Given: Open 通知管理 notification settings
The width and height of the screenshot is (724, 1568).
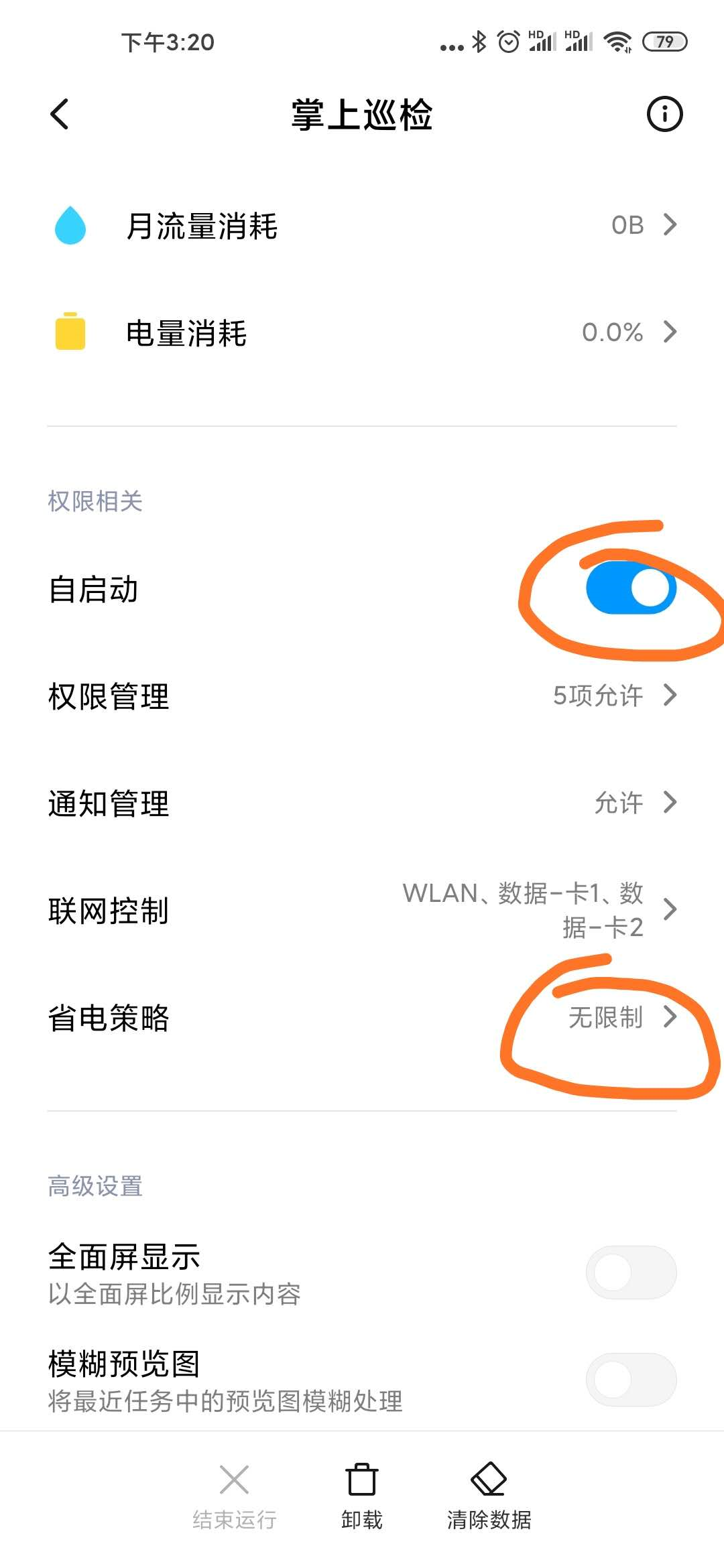Looking at the screenshot, I should (x=362, y=803).
